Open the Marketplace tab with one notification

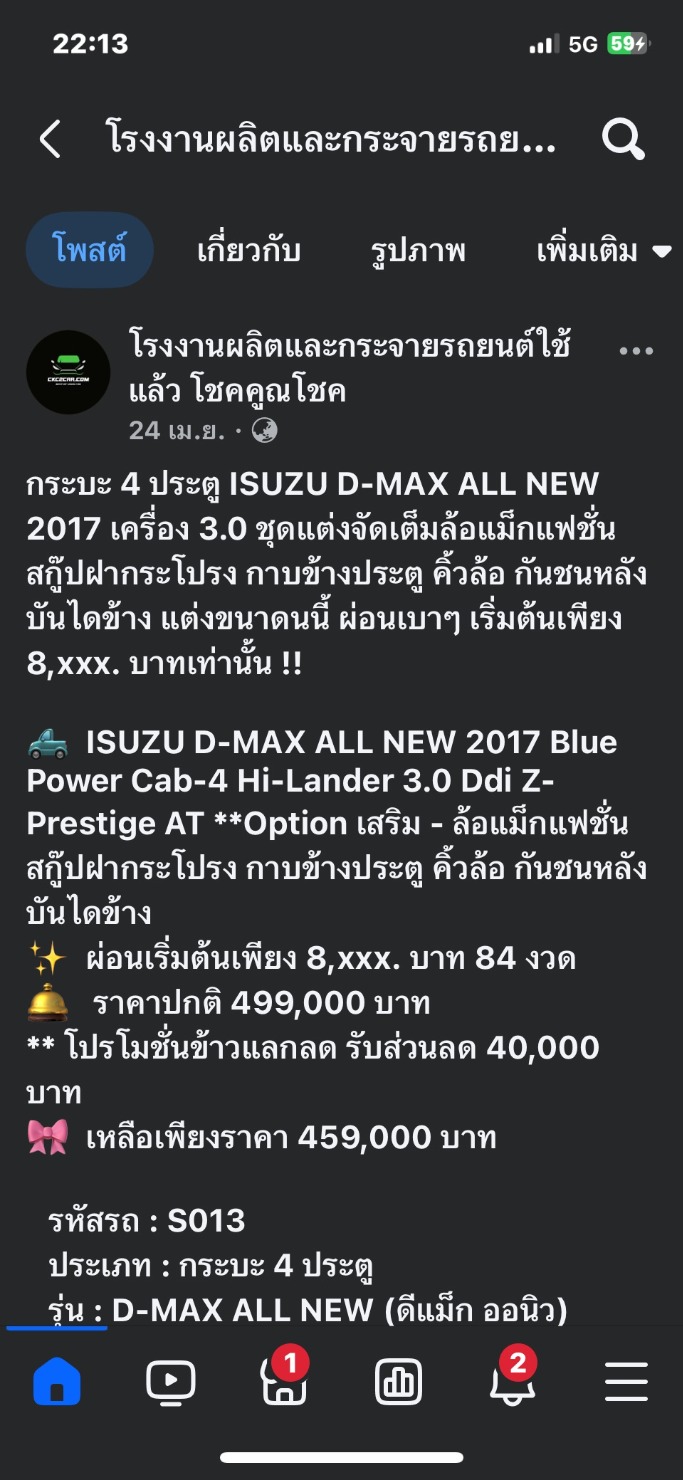284,1380
